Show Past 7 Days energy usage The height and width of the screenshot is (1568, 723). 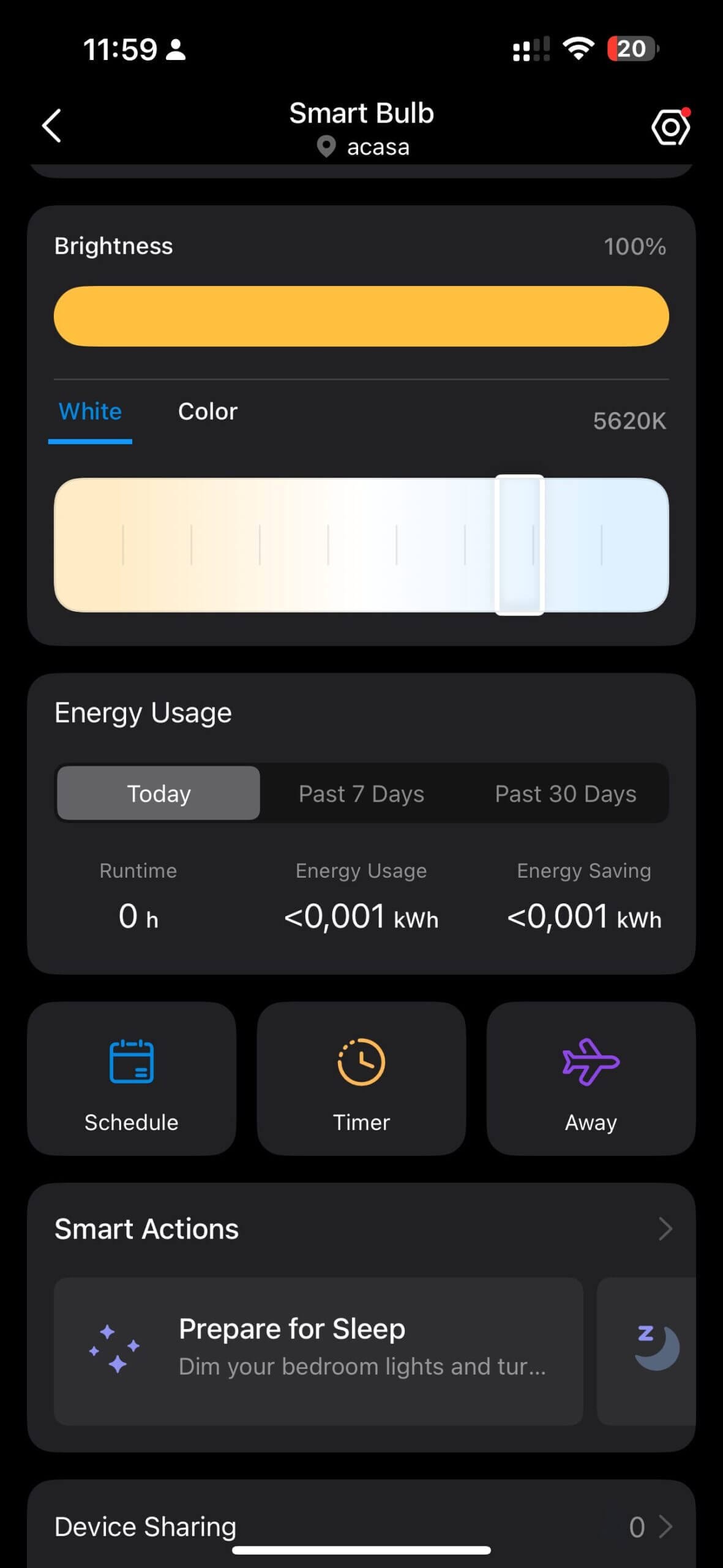click(x=361, y=793)
